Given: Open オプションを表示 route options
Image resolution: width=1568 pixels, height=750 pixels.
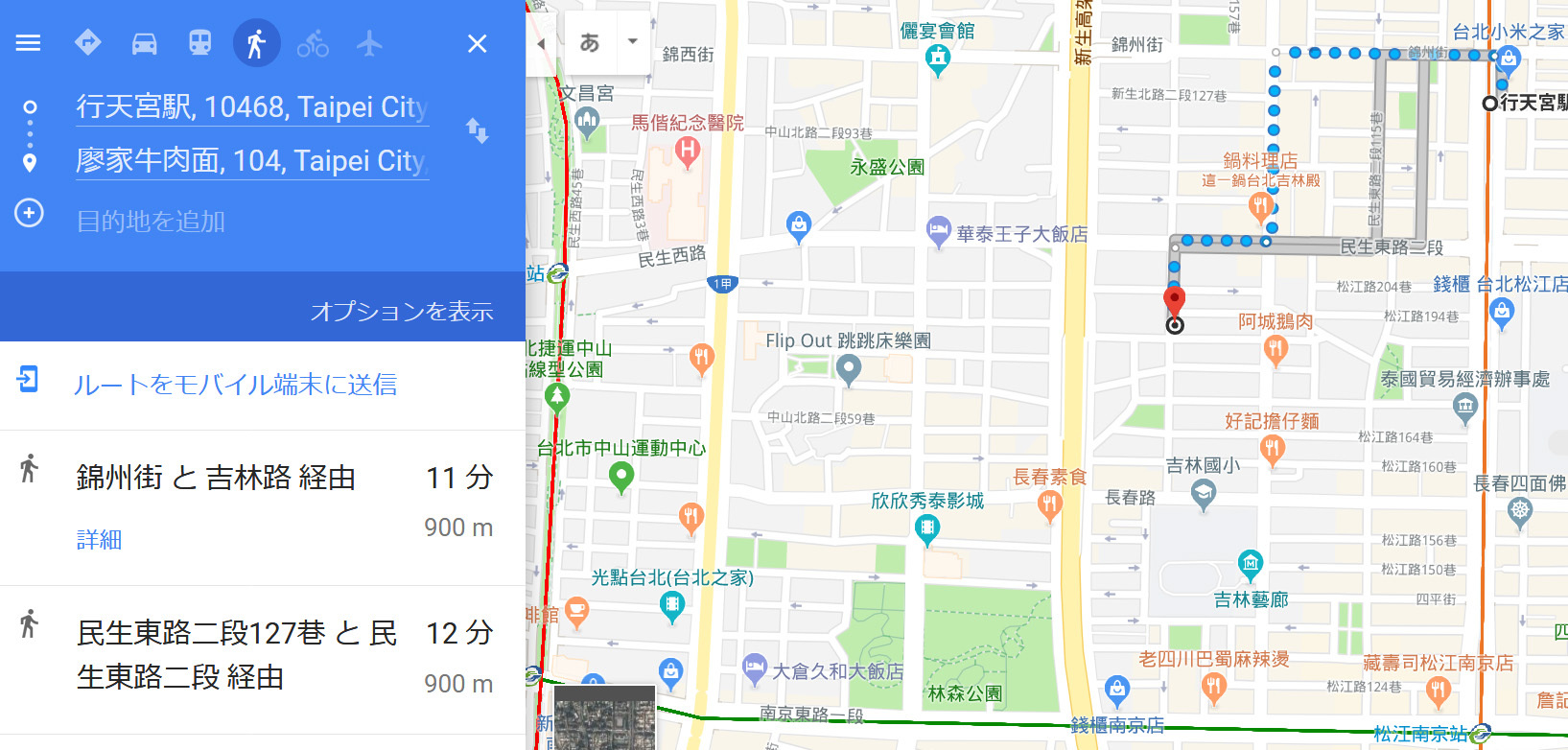Looking at the screenshot, I should [401, 311].
